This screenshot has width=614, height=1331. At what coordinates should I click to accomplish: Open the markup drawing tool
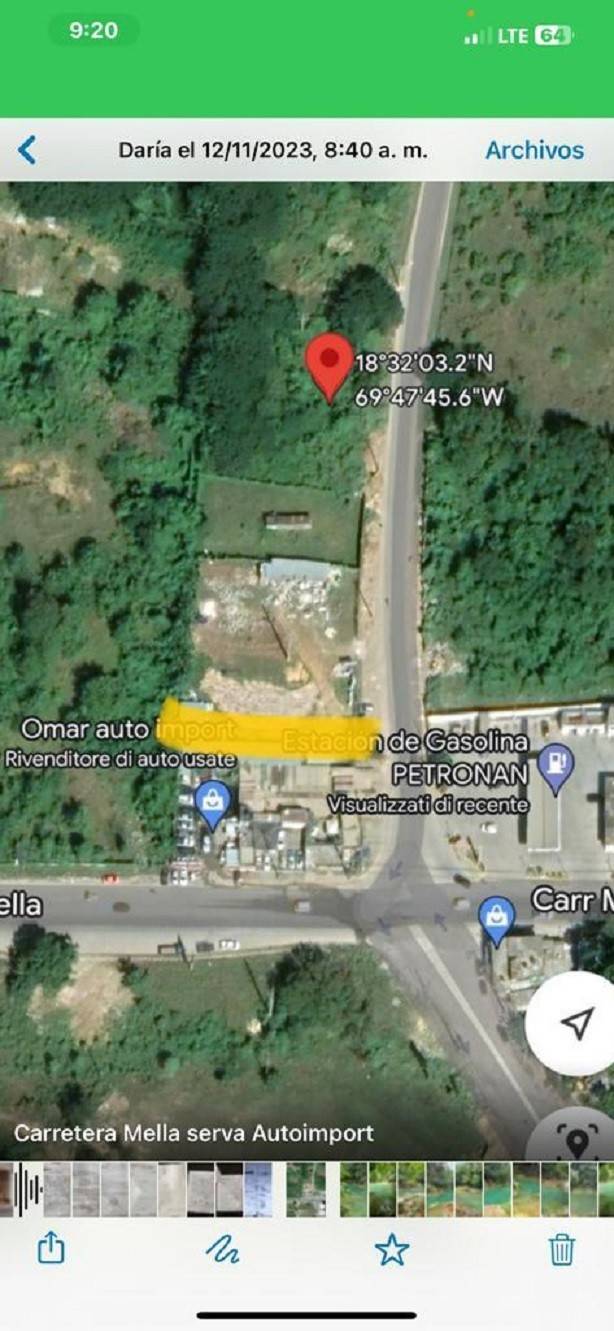tap(221, 1248)
